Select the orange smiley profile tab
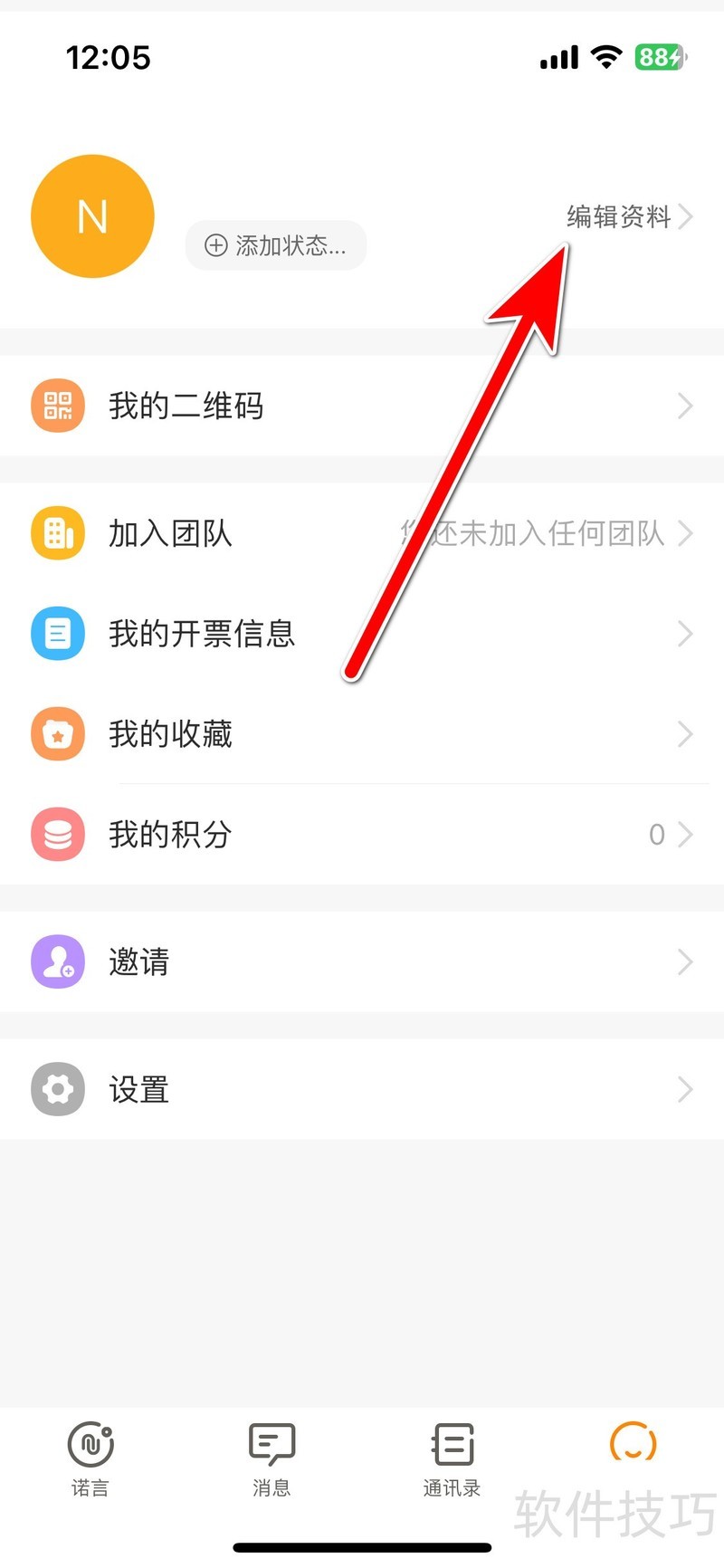 tap(633, 1445)
